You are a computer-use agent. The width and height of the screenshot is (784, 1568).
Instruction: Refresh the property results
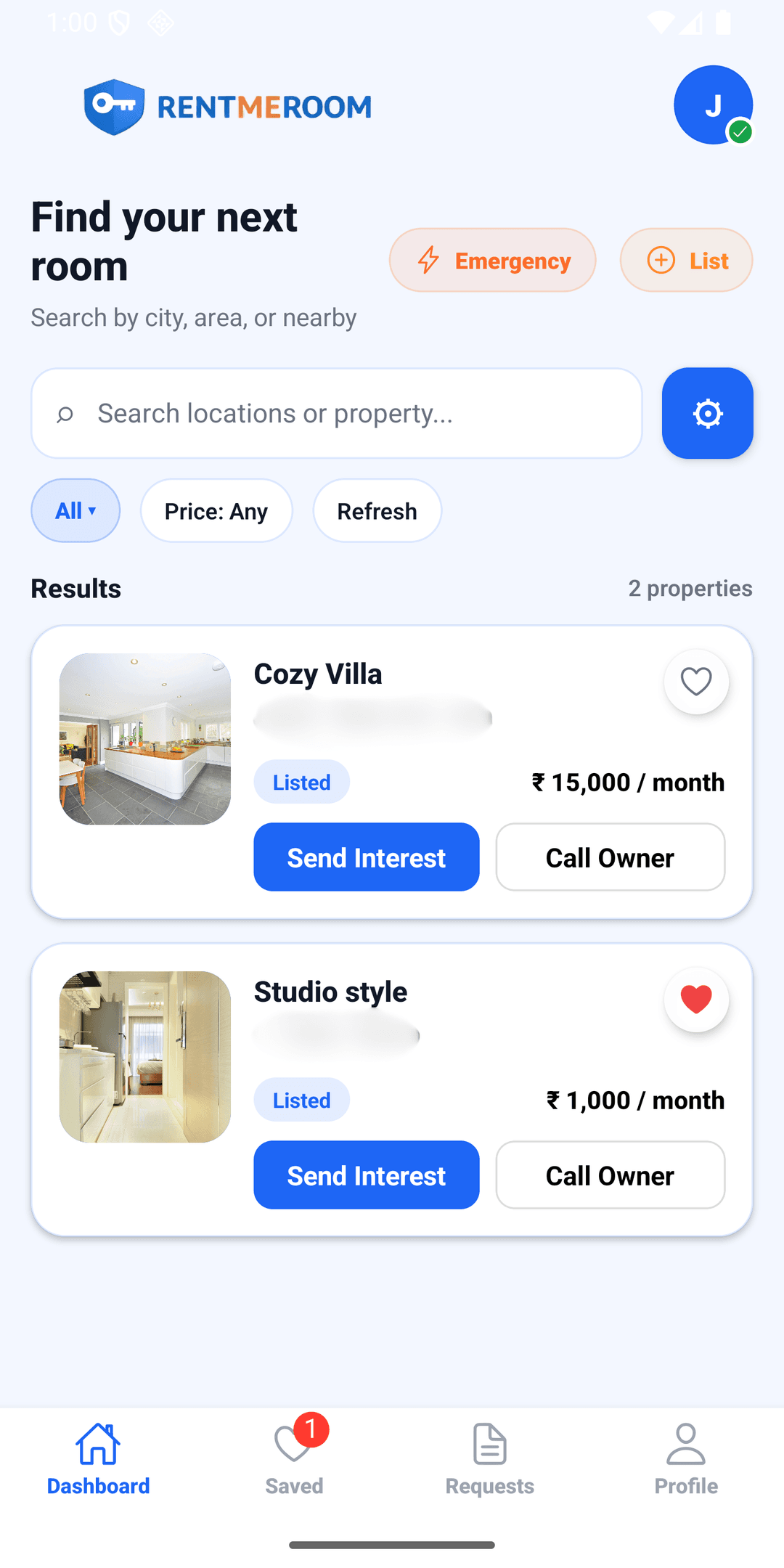coord(377,511)
